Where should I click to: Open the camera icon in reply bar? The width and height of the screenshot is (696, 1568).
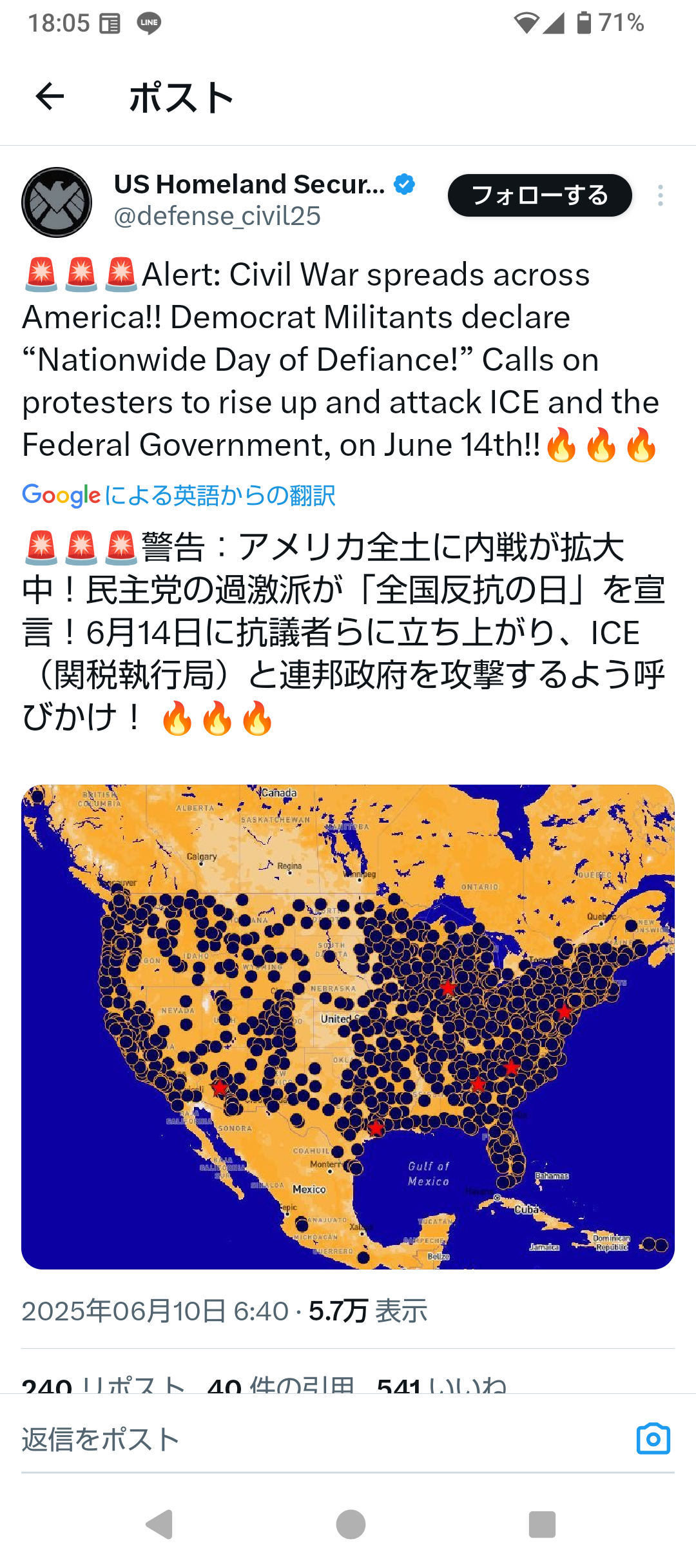pyautogui.click(x=653, y=1438)
